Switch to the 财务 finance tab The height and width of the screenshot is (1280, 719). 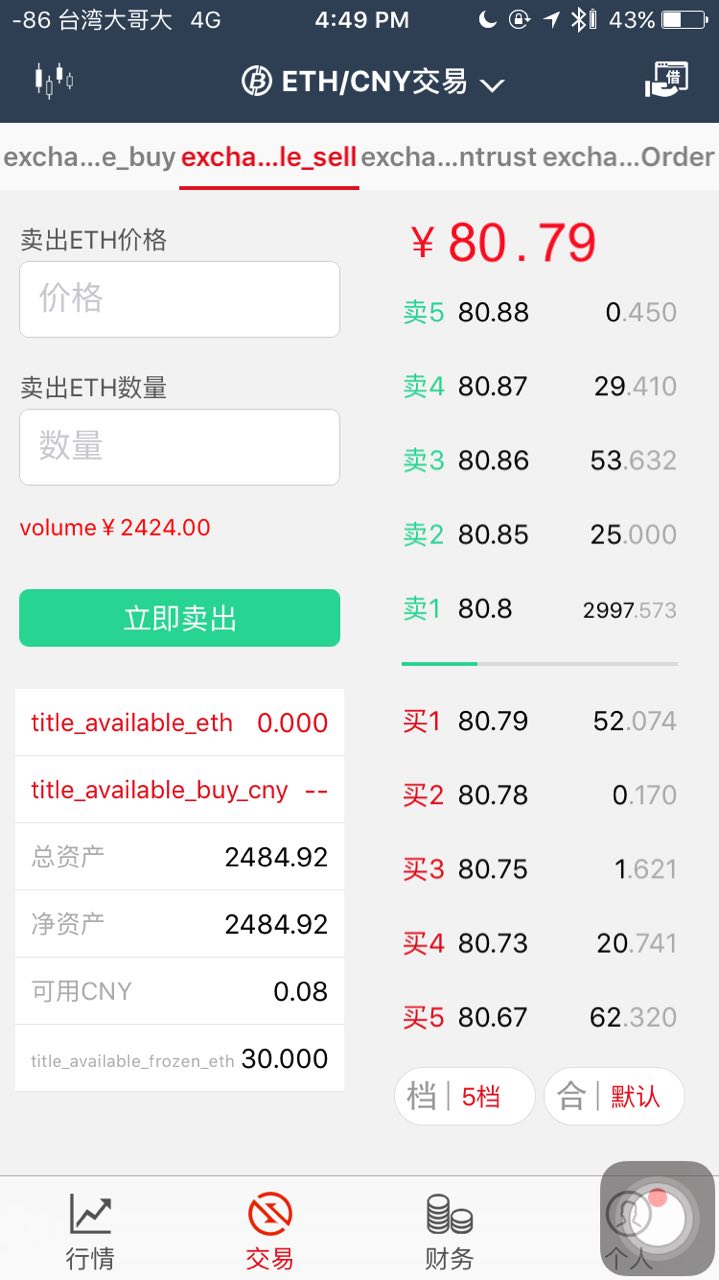pyautogui.click(x=449, y=1231)
